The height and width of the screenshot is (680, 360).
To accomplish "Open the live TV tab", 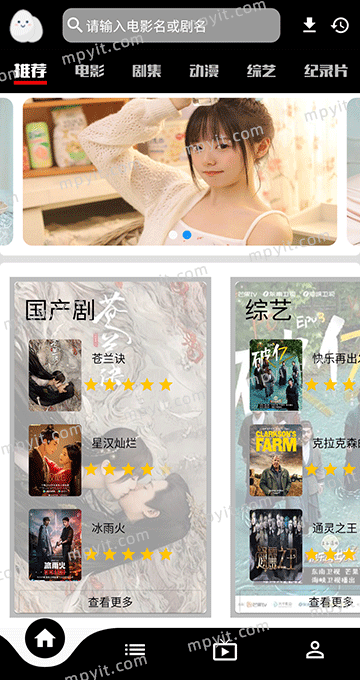I will coord(225,649).
